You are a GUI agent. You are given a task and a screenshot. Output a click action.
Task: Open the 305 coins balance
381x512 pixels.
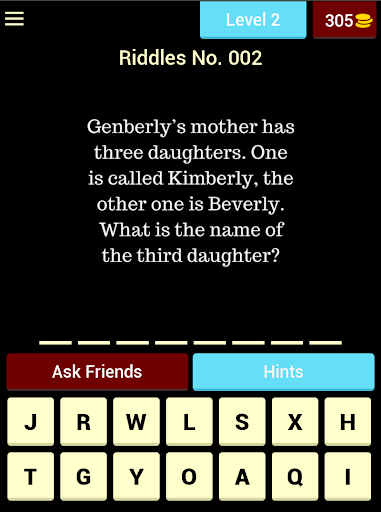coord(344,20)
